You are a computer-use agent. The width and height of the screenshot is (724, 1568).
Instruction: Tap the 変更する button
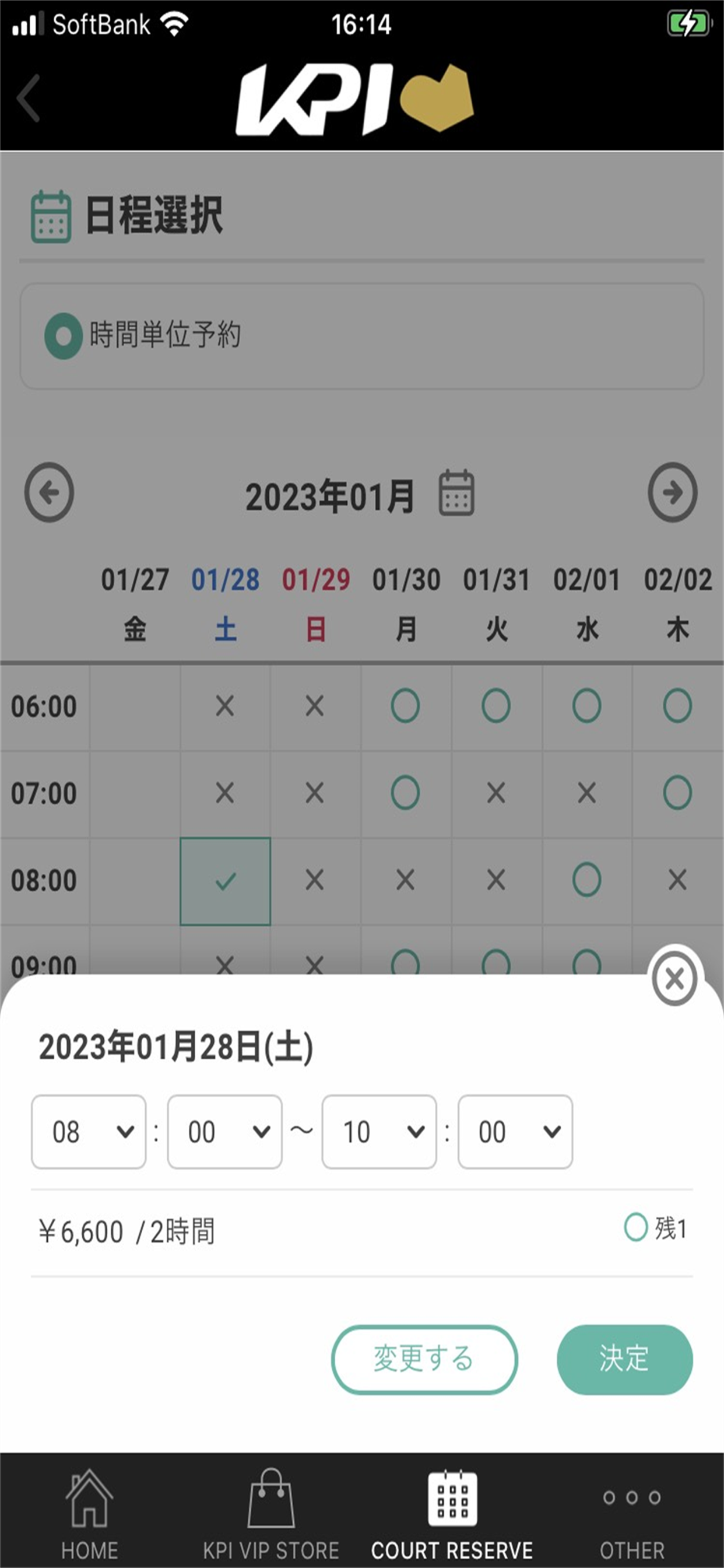(x=424, y=1359)
